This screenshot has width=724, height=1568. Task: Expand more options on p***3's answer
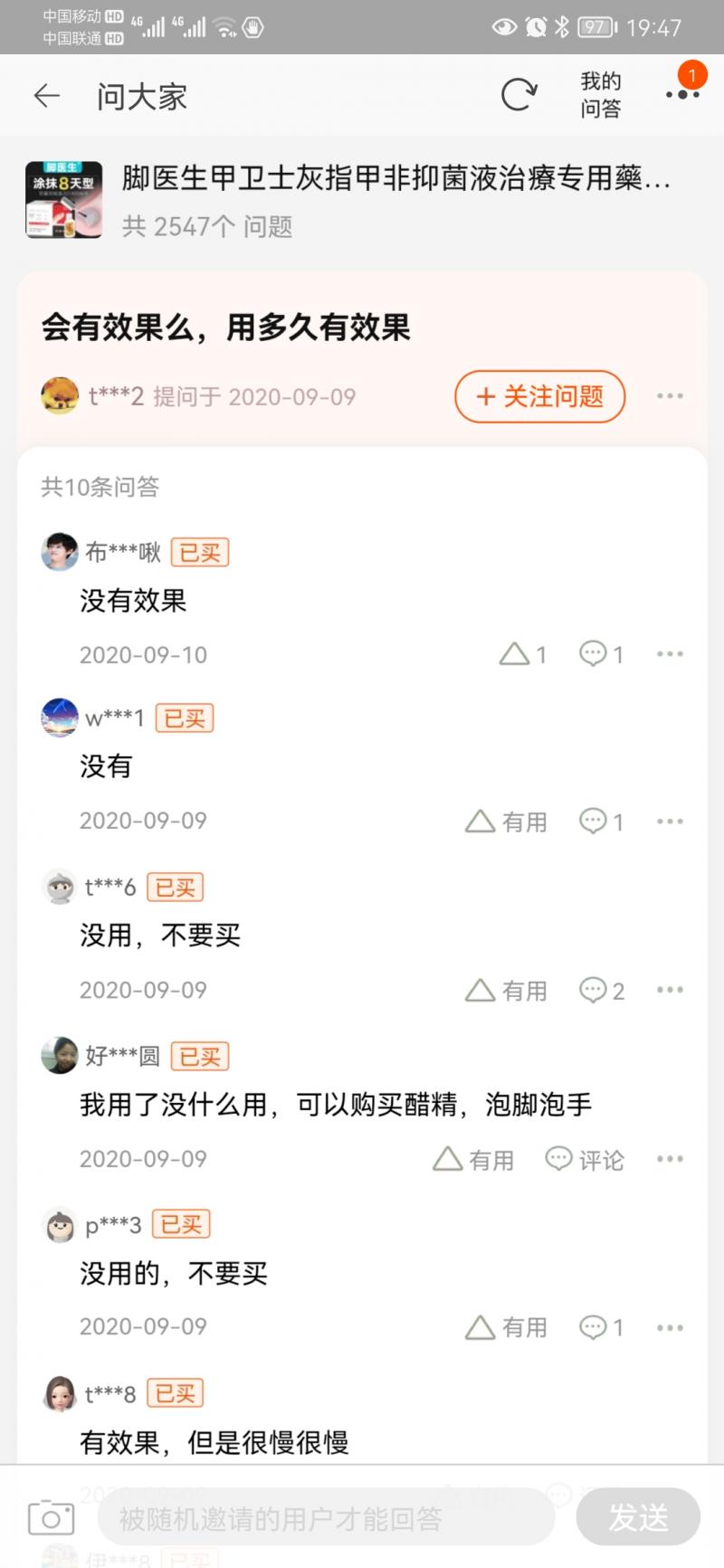point(670,1326)
